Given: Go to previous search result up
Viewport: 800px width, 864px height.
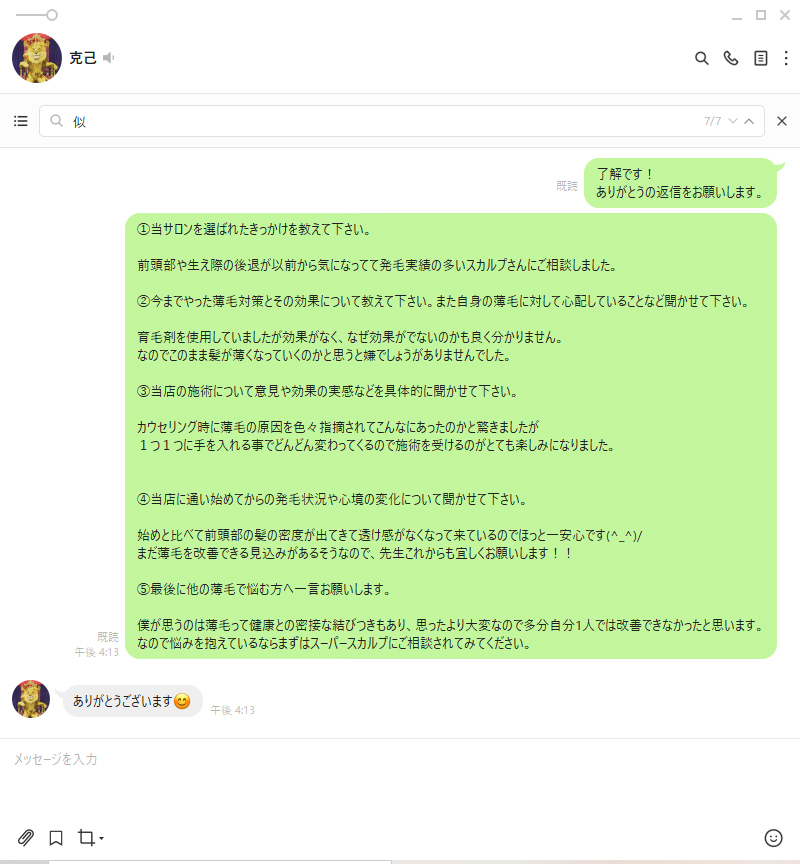Looking at the screenshot, I should (x=749, y=121).
